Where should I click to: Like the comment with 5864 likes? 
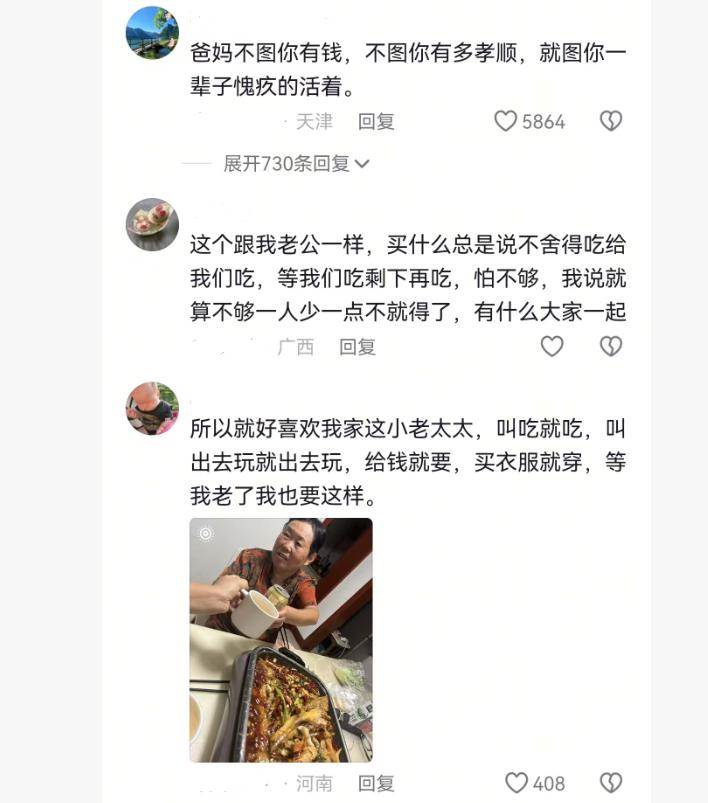coord(506,121)
